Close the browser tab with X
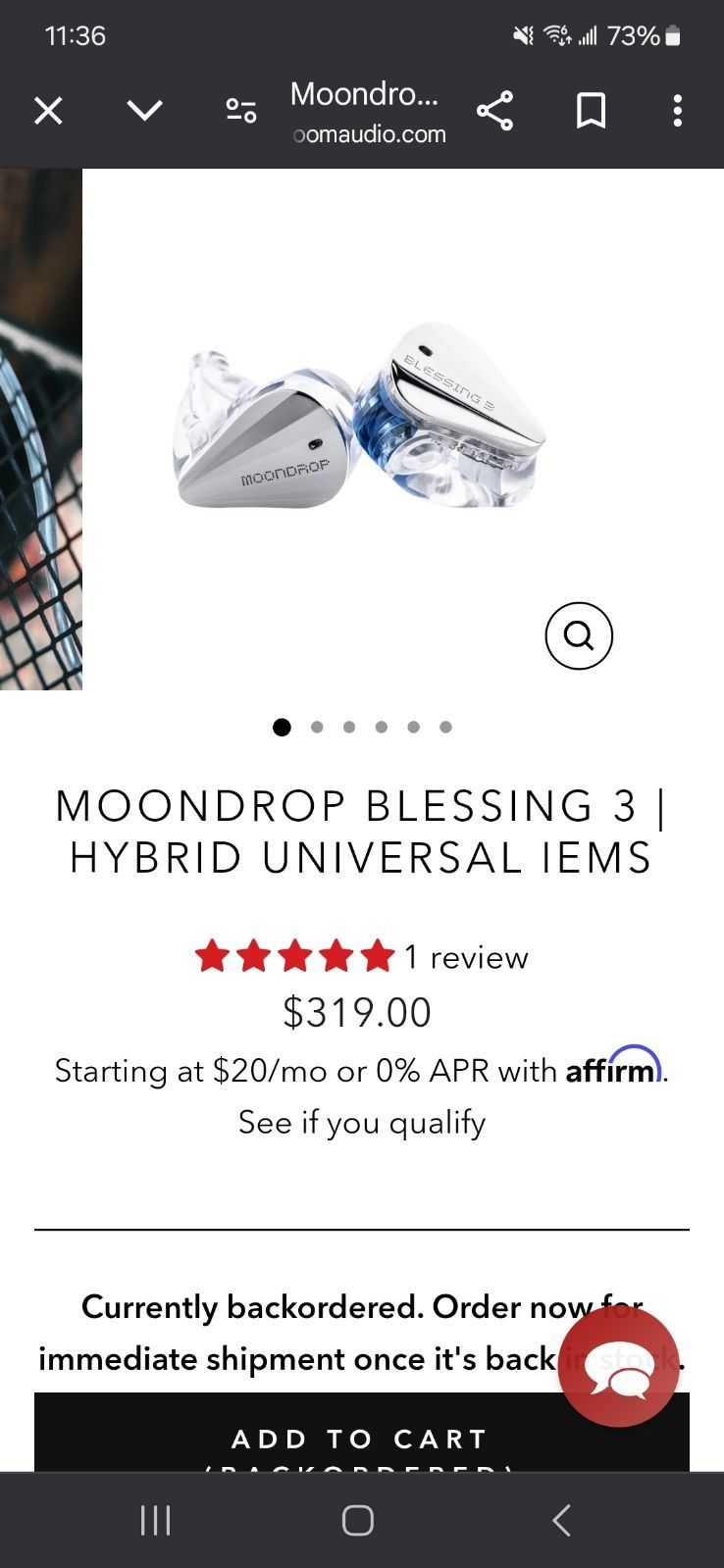Image resolution: width=724 pixels, height=1568 pixels. click(x=48, y=111)
